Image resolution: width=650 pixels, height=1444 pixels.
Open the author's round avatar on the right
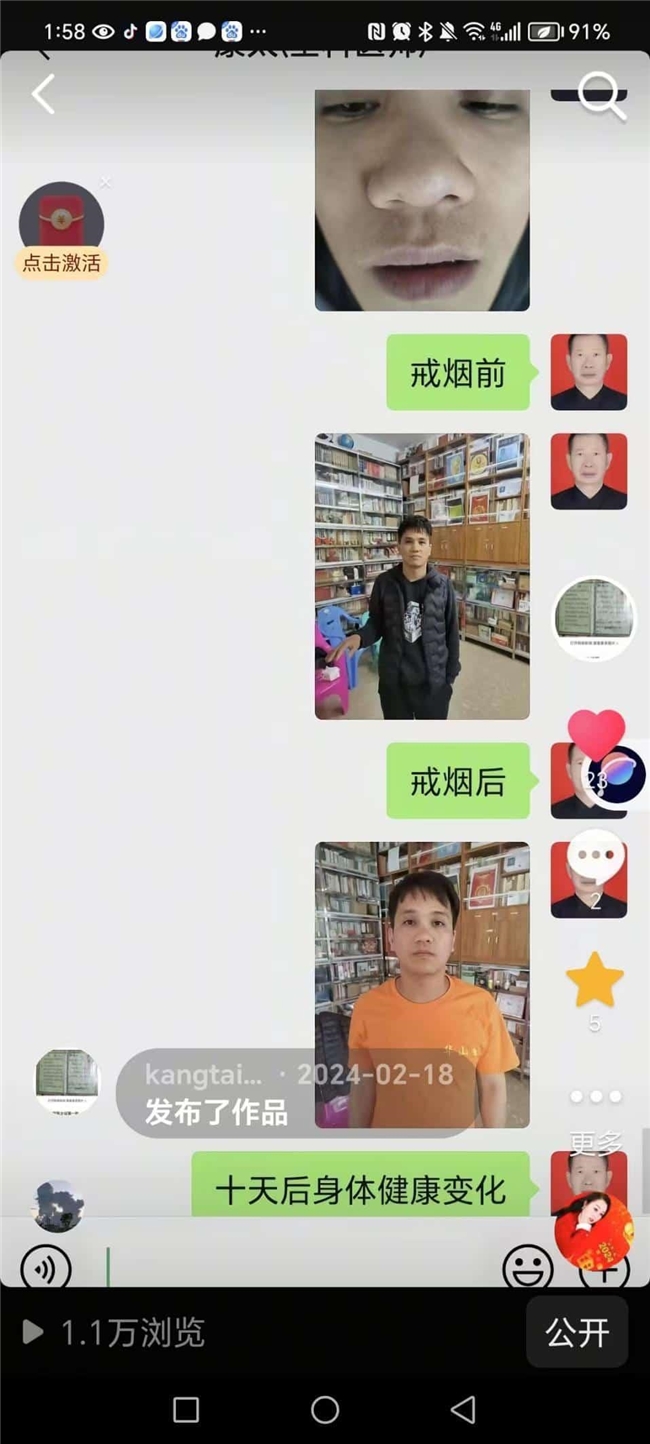594,617
